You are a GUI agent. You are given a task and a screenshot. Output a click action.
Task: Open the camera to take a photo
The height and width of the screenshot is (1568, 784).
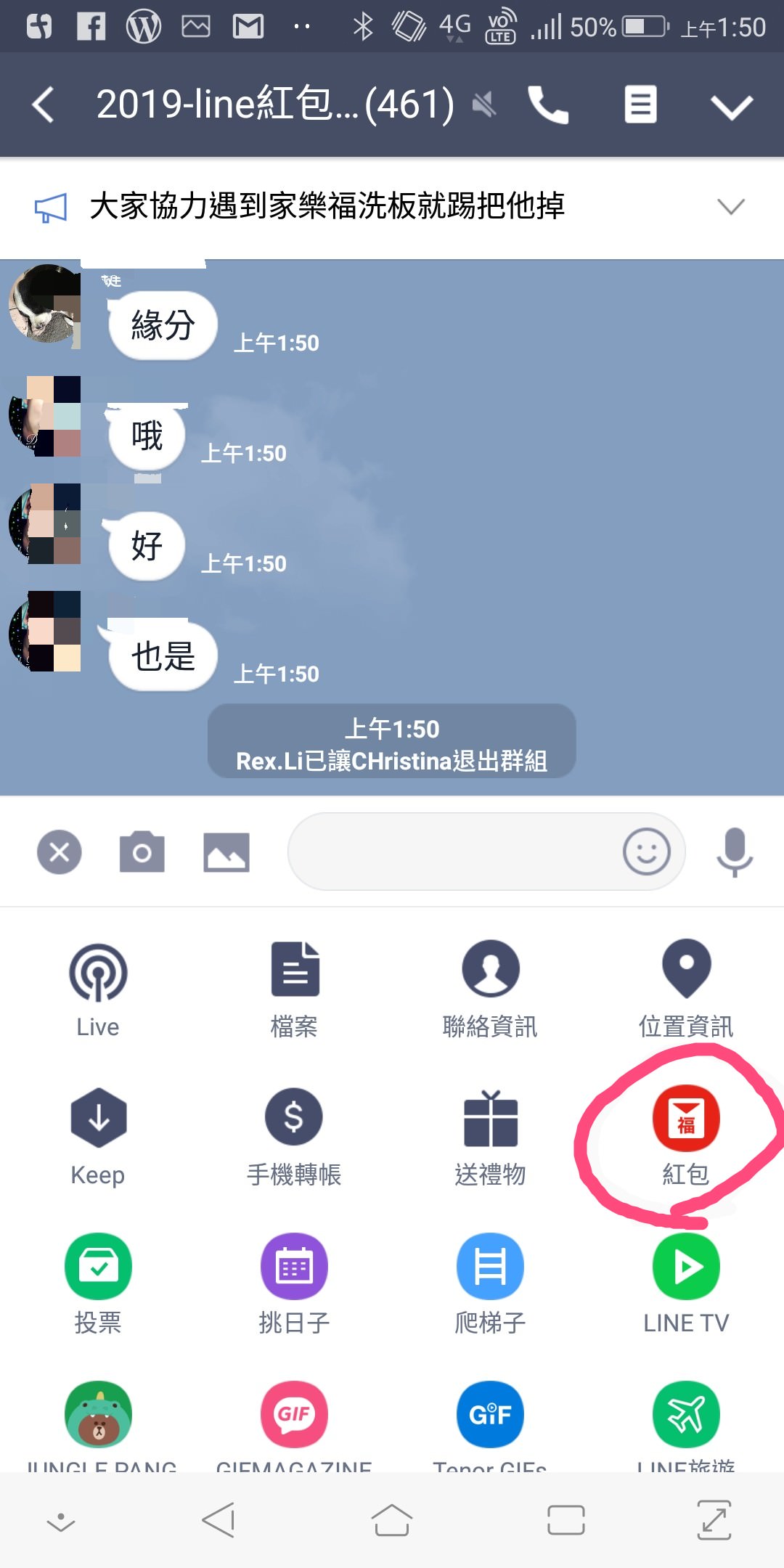142,852
